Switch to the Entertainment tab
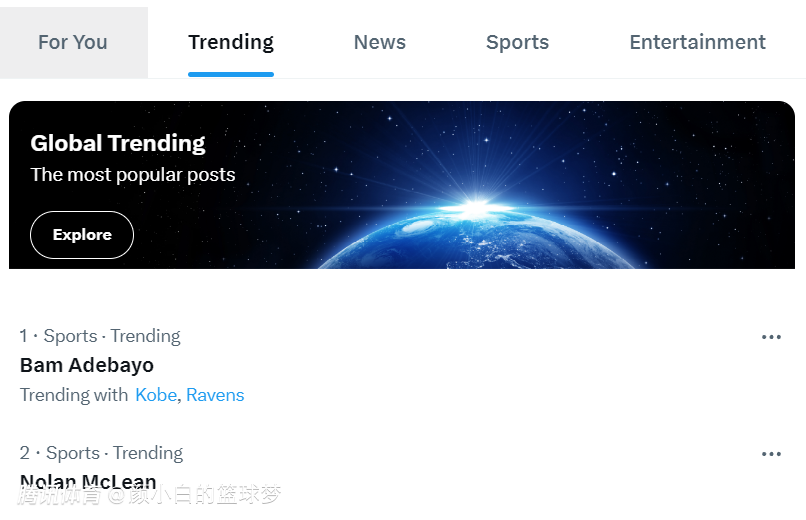This screenshot has width=806, height=520. pyautogui.click(x=697, y=43)
